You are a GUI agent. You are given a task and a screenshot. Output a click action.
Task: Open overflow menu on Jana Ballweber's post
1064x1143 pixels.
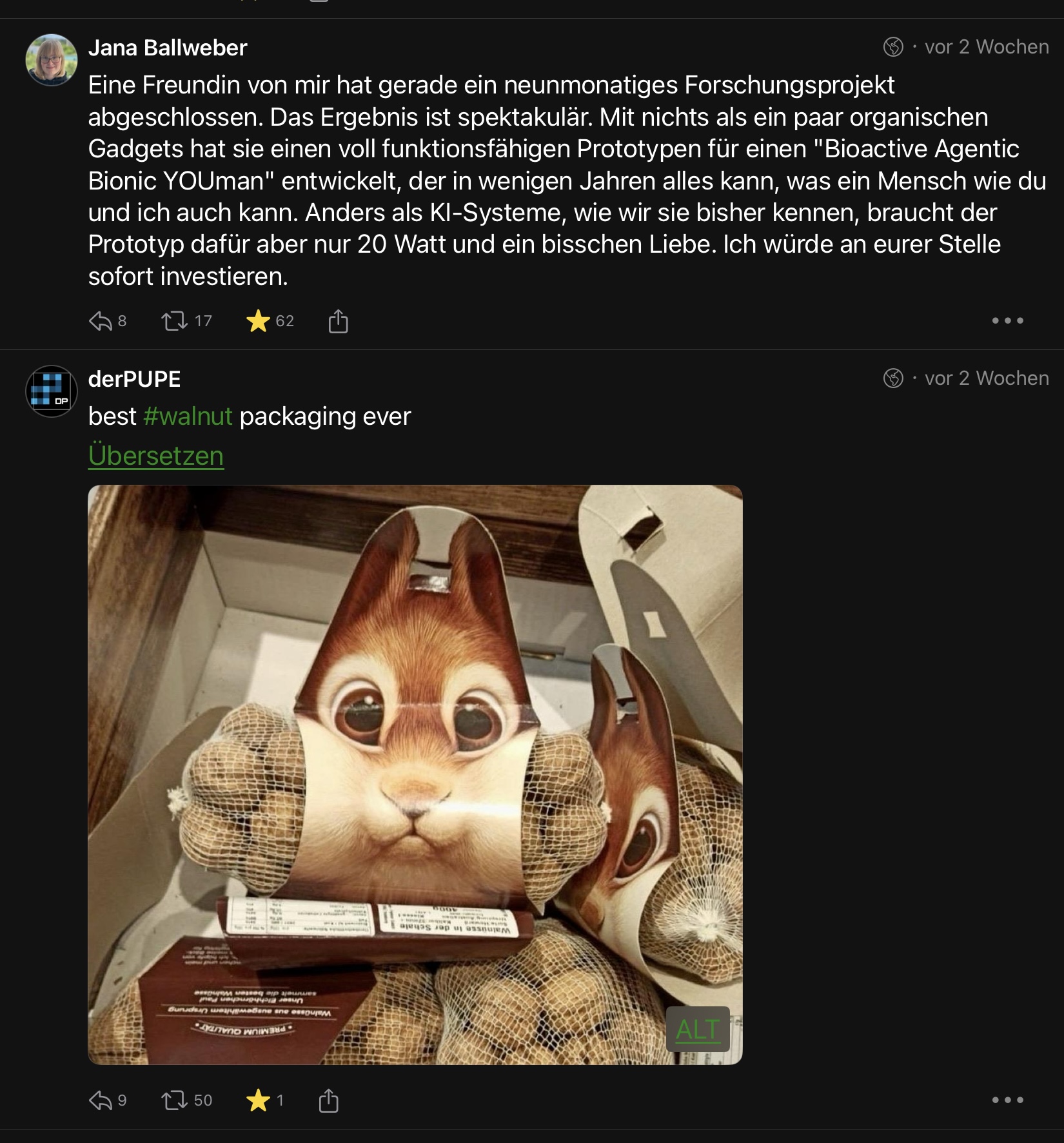(x=1007, y=320)
